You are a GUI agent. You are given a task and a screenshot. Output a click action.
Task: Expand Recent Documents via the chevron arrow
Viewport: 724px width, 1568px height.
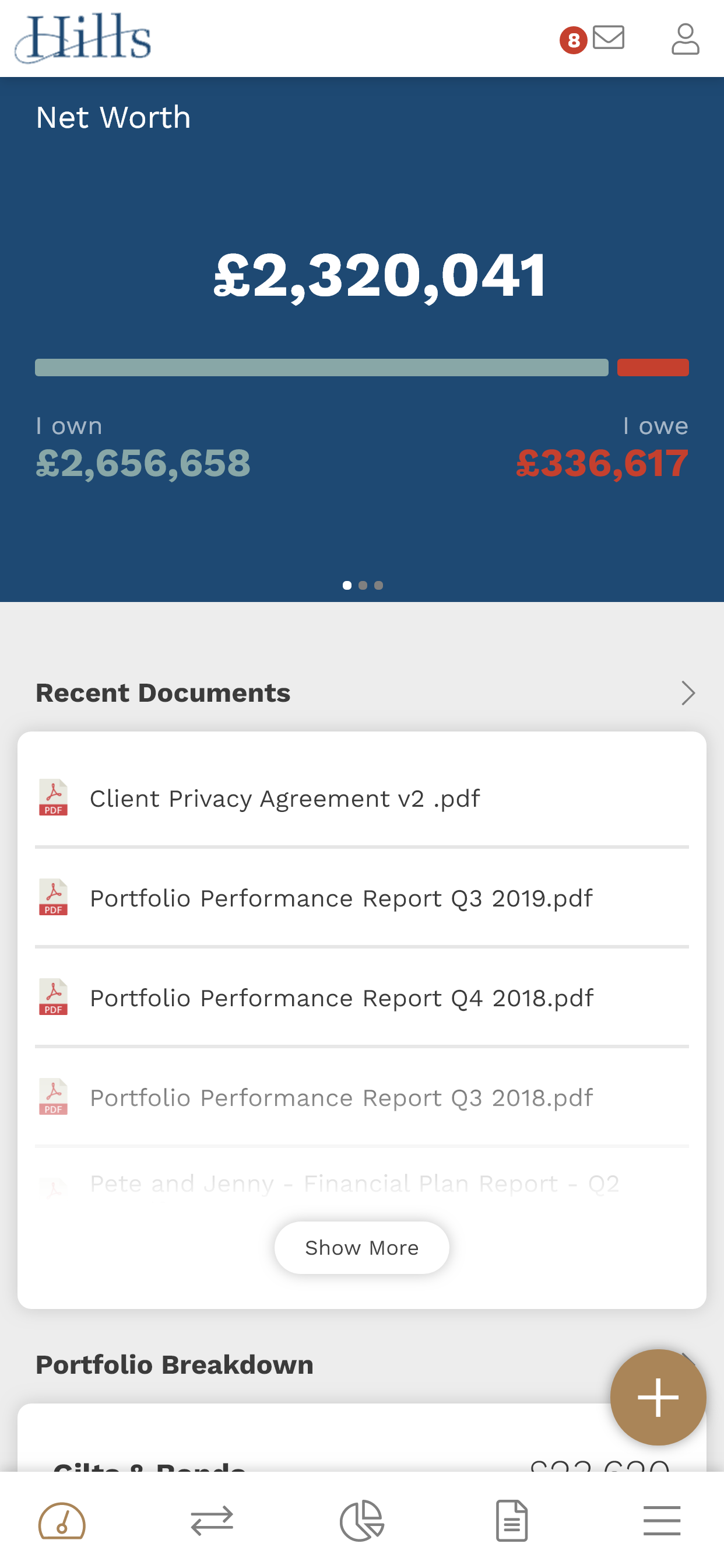pyautogui.click(x=688, y=692)
